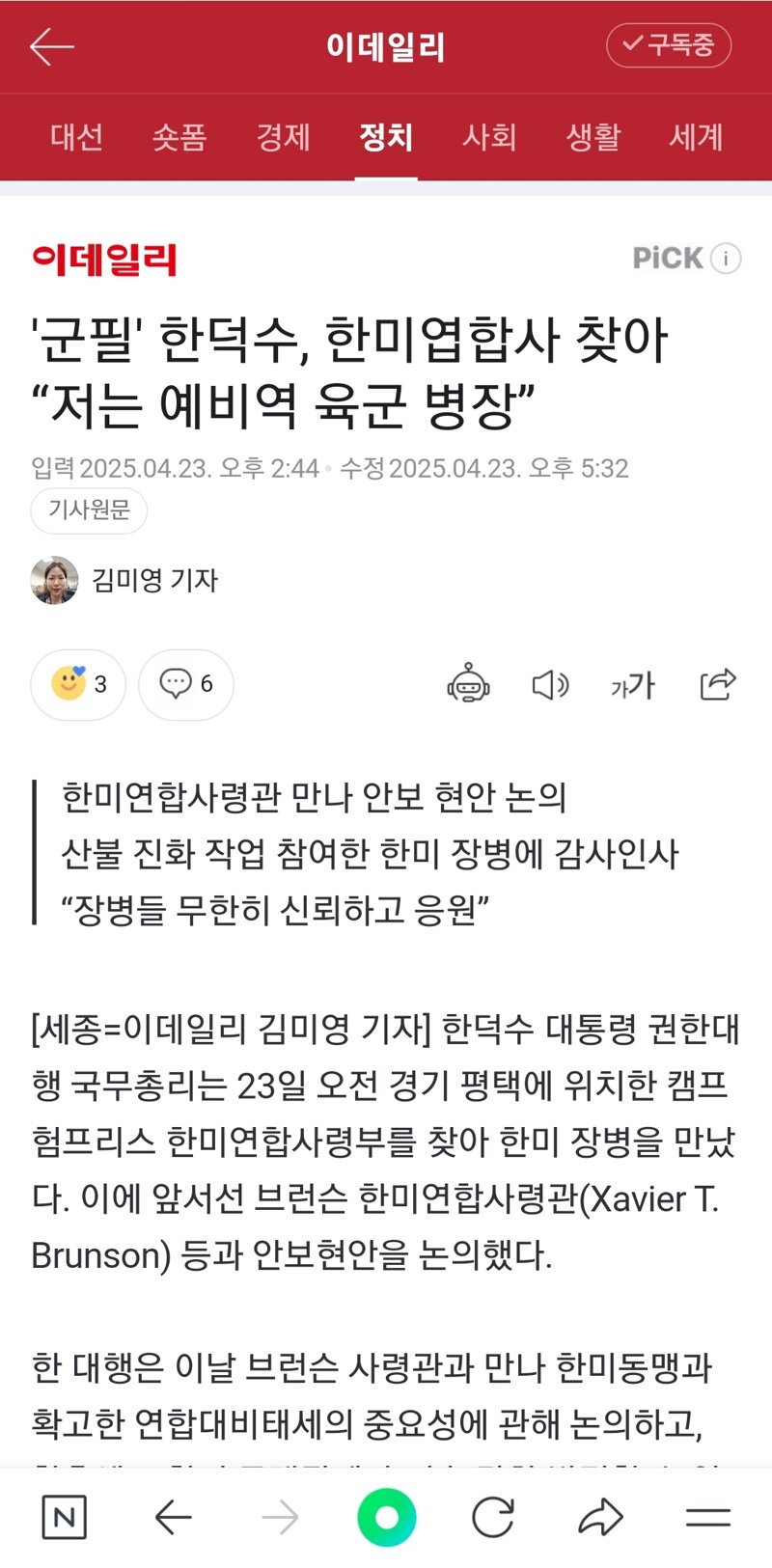Switch to the 생활 tab

[x=593, y=137]
